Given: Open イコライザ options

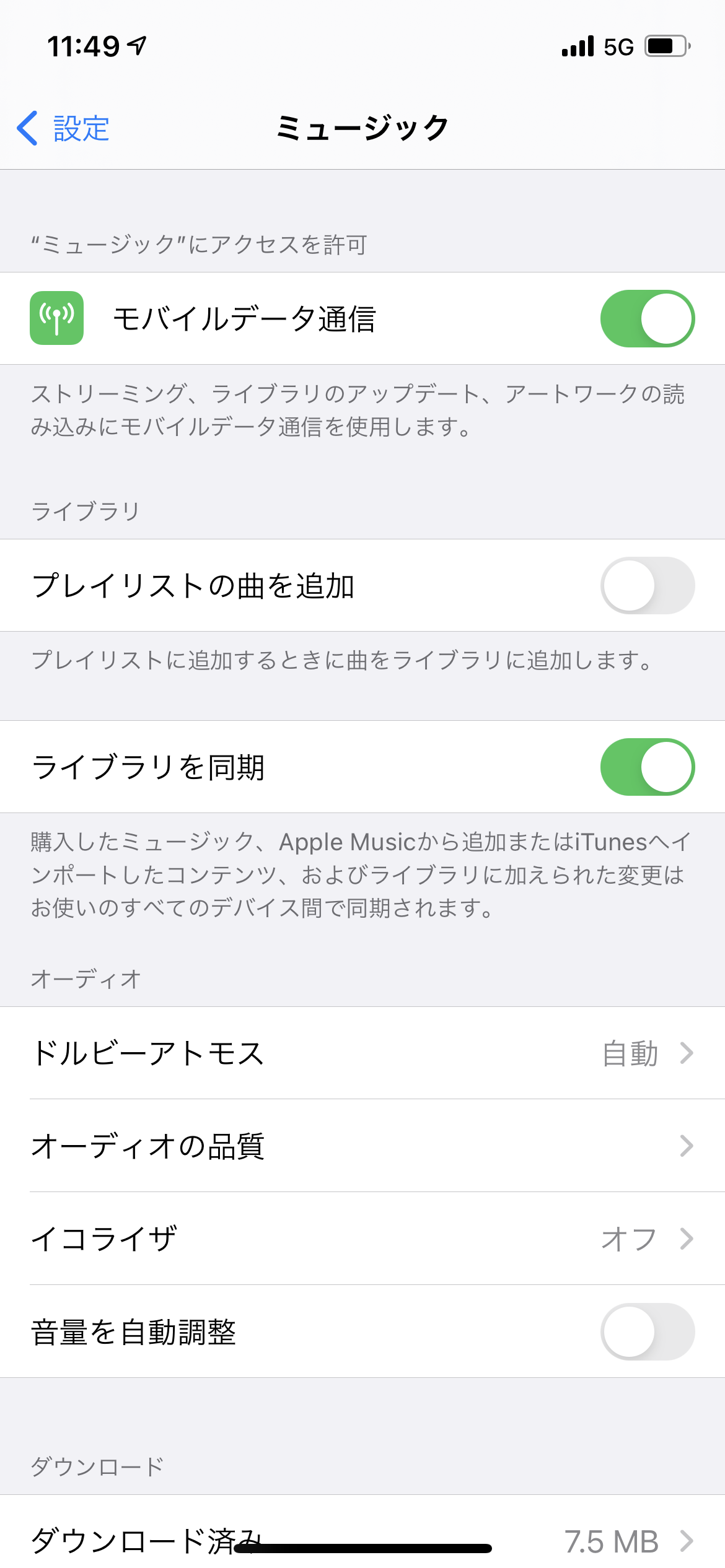Looking at the screenshot, I should pos(362,1239).
